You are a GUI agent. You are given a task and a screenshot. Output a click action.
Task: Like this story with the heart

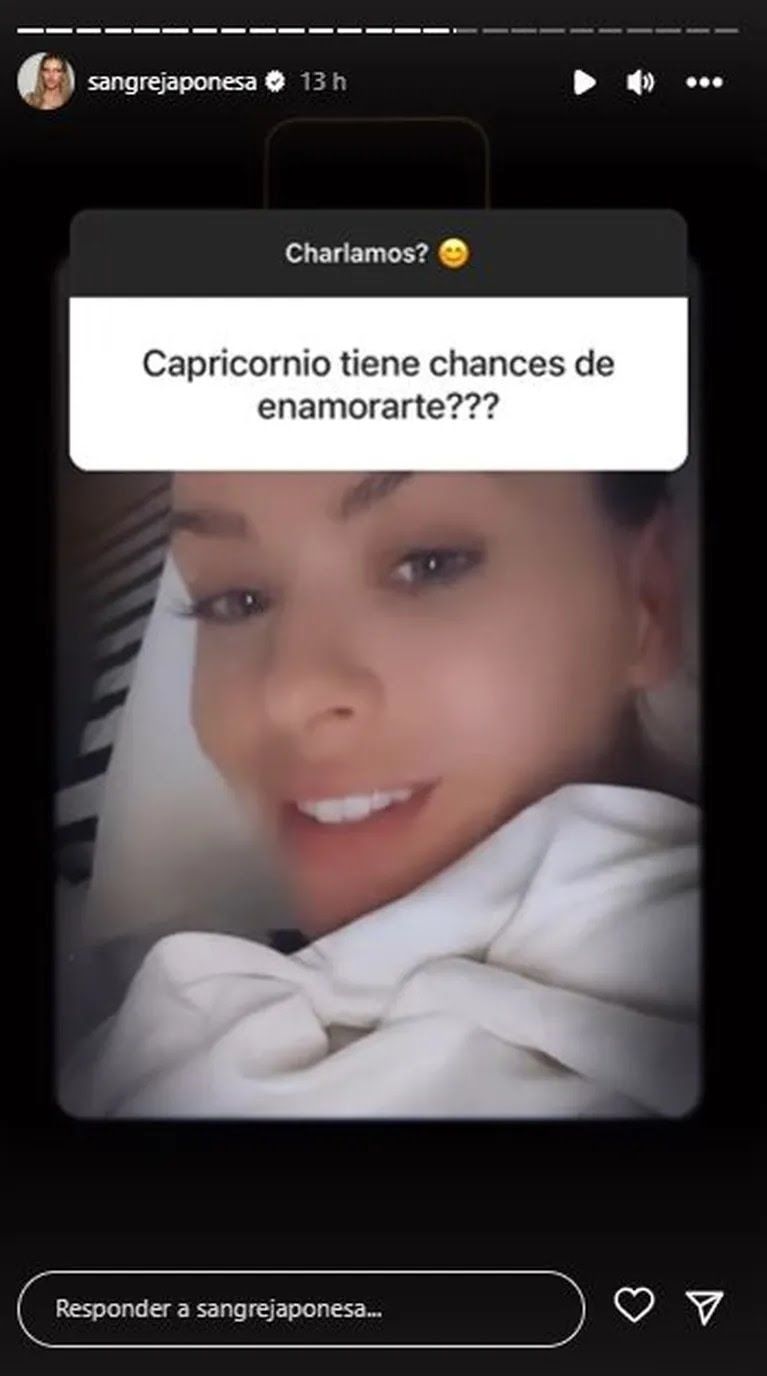tap(634, 1306)
